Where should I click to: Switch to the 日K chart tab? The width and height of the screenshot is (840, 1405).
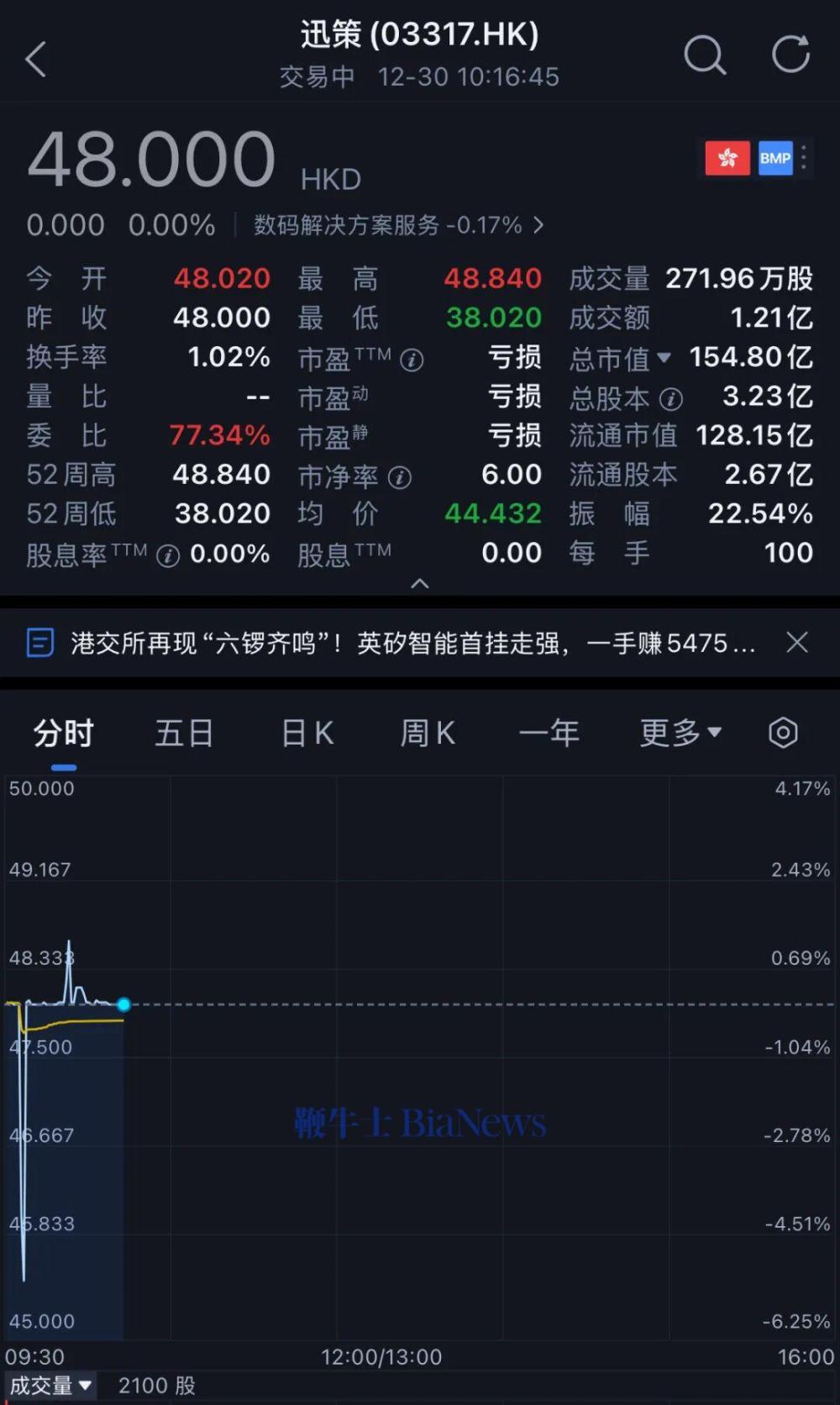click(x=306, y=732)
